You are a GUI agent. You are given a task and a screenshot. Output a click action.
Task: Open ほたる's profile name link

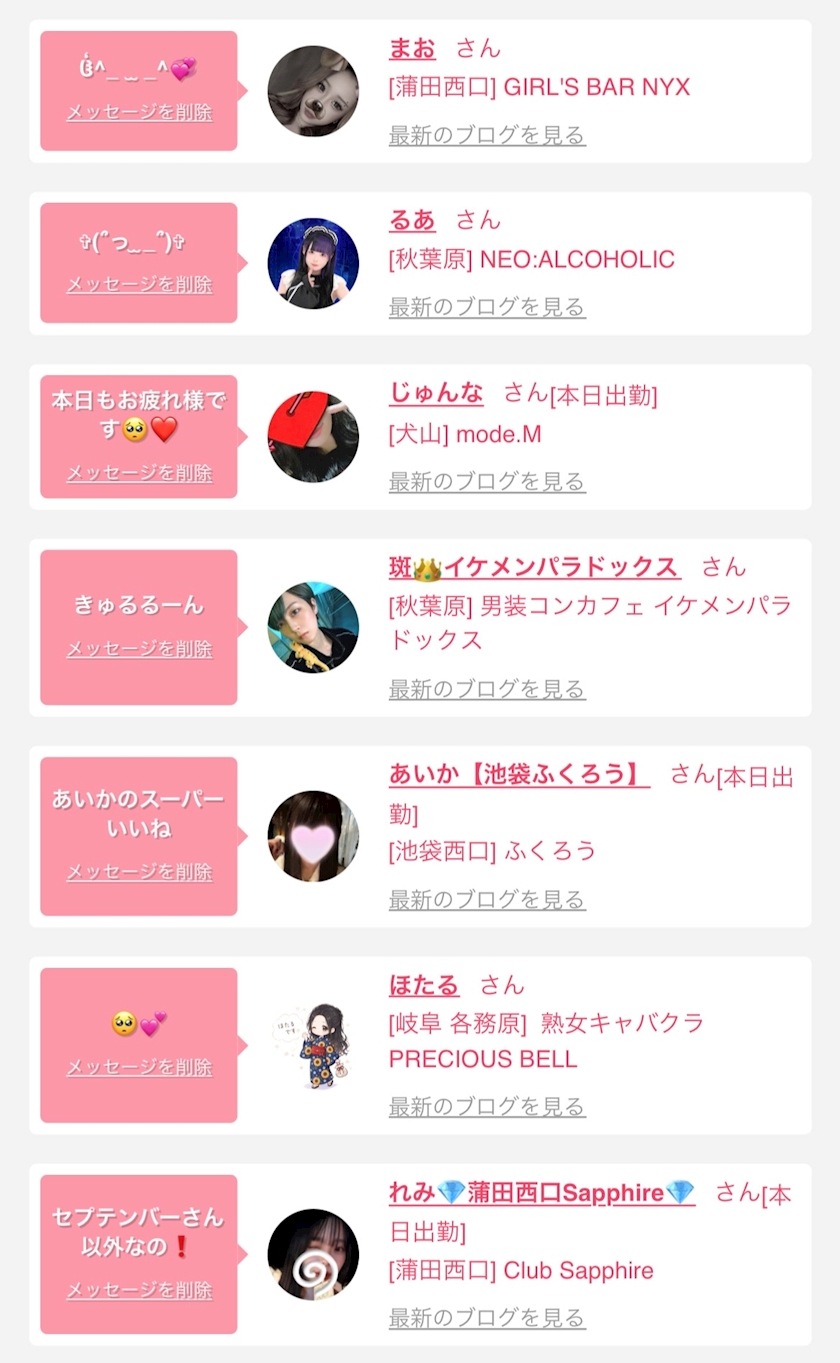(x=424, y=985)
